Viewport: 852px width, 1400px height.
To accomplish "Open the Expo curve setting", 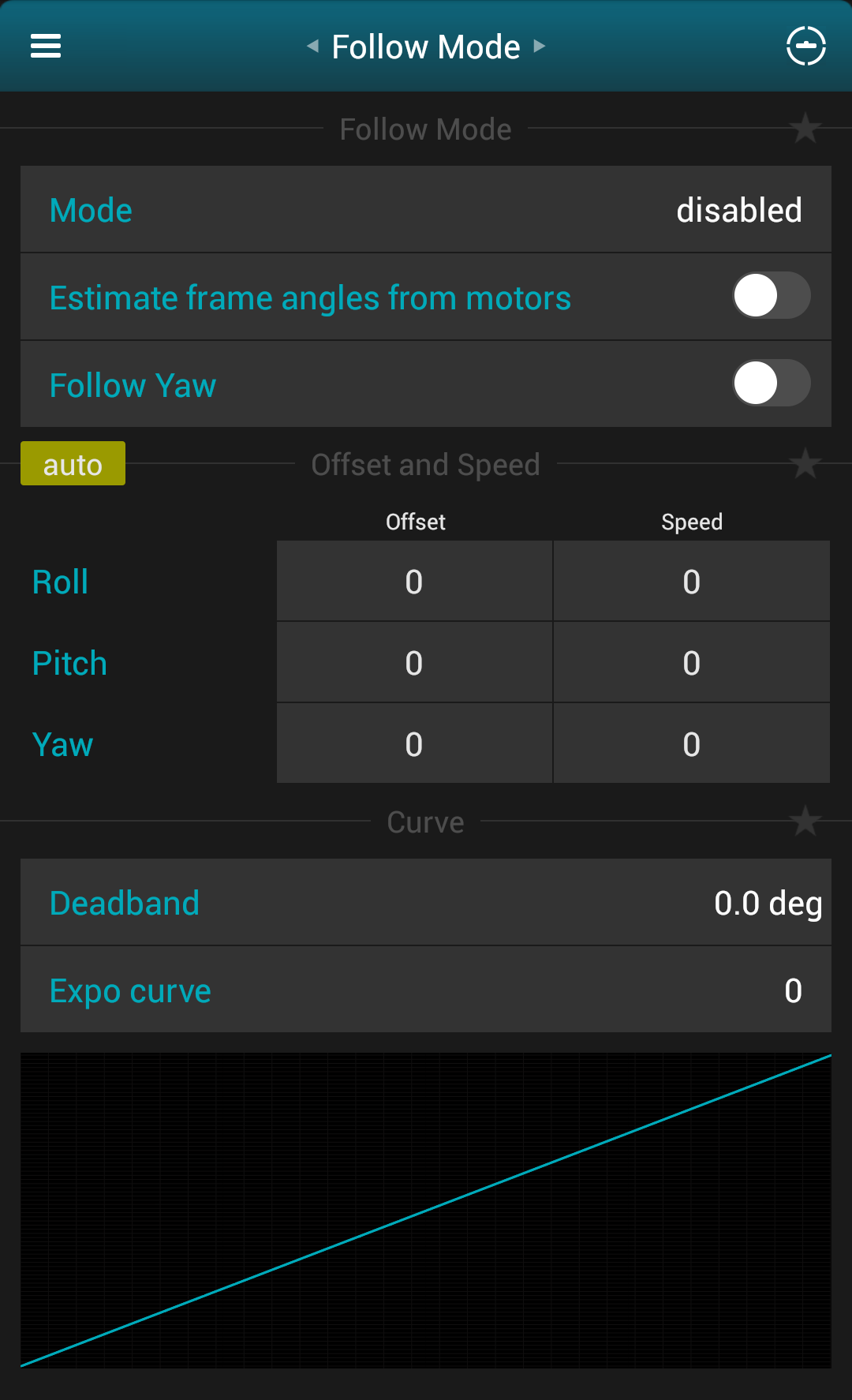I will (426, 990).
